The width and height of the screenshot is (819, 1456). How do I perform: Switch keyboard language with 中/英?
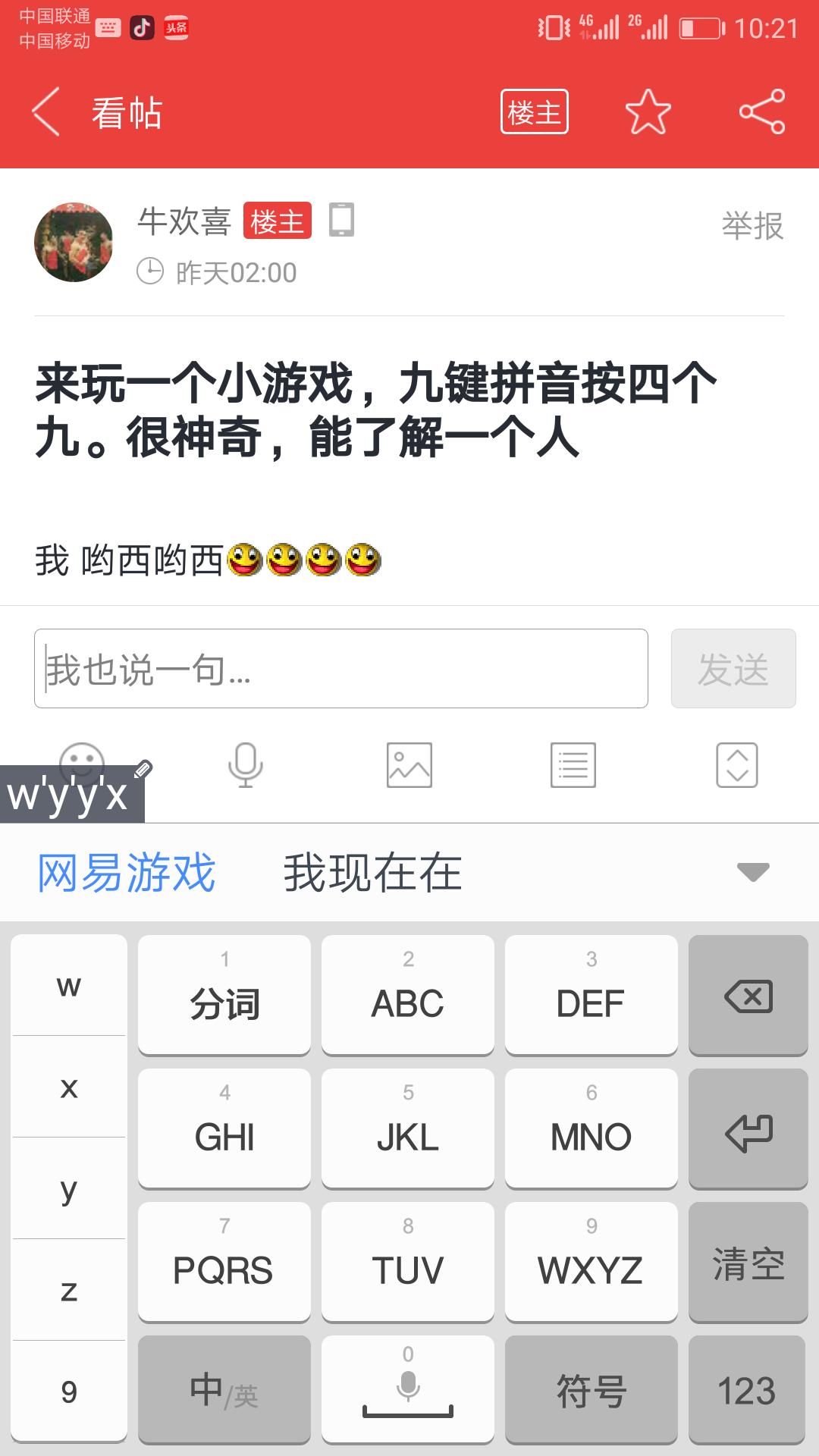pos(224,1391)
